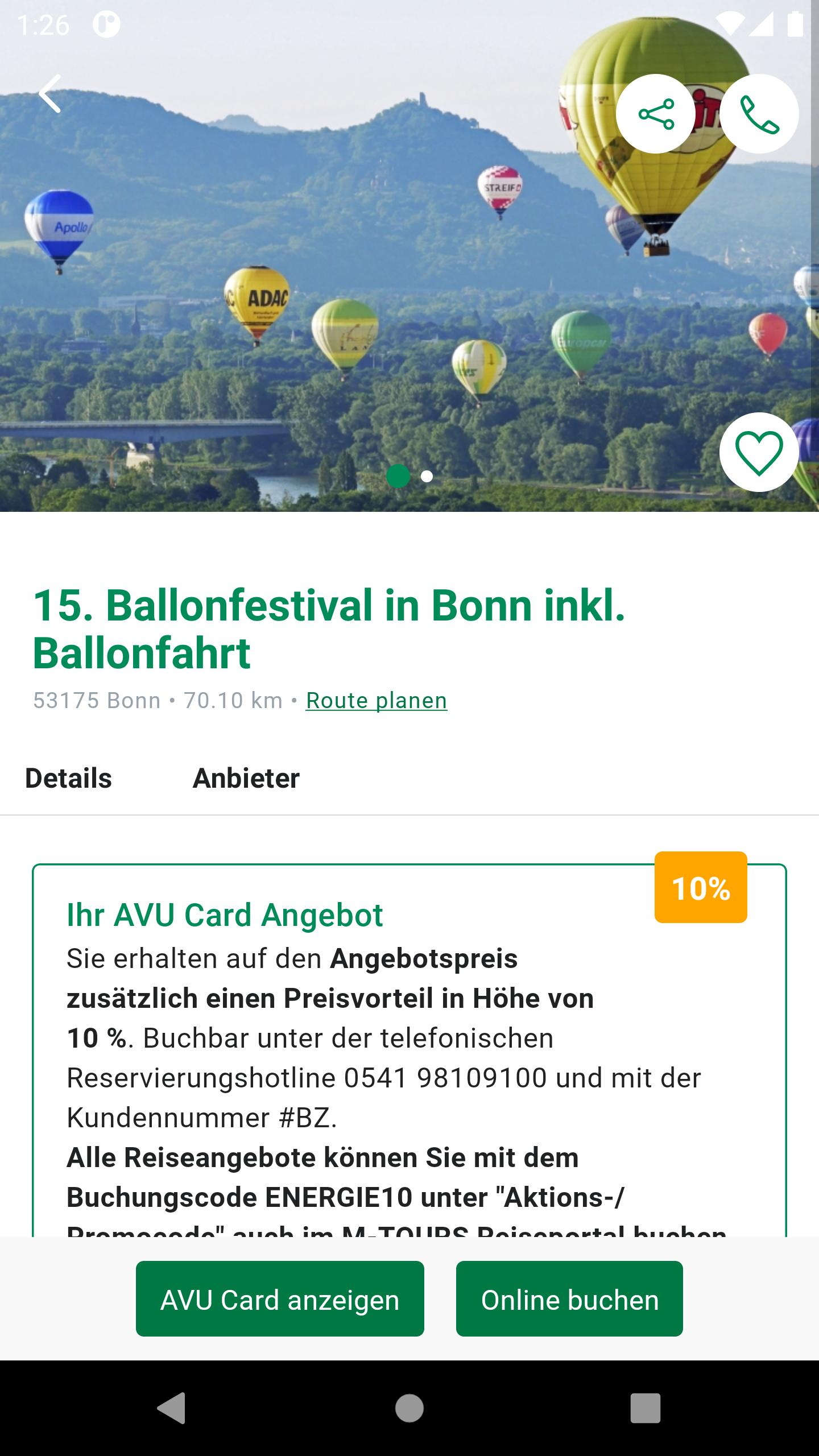This screenshot has height=1456, width=819.
Task: Share this Ballonfestival offer
Action: coord(656,114)
